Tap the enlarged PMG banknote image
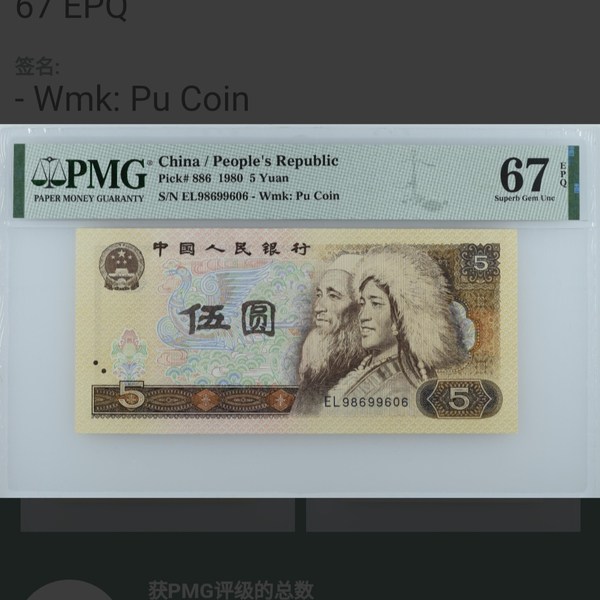The height and width of the screenshot is (600, 600). point(300,310)
